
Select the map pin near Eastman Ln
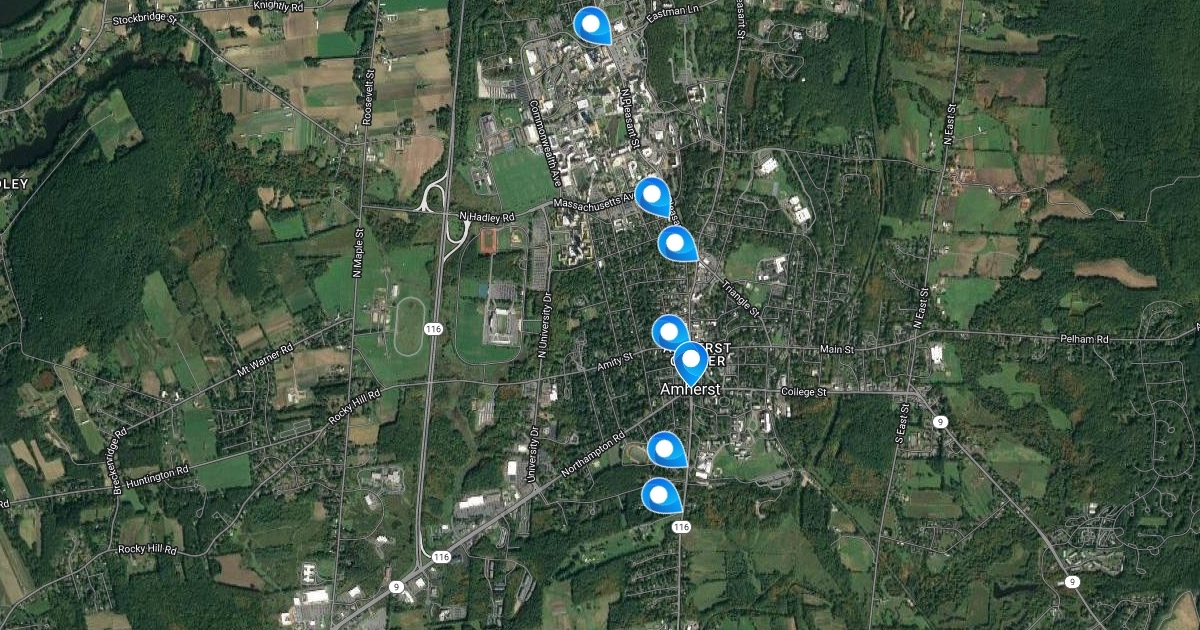click(x=592, y=24)
